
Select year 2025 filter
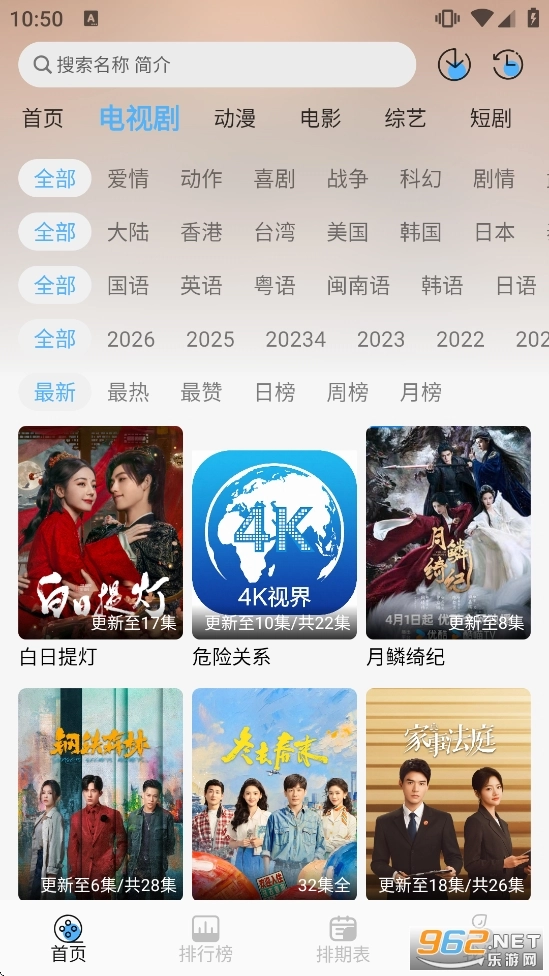coord(210,339)
